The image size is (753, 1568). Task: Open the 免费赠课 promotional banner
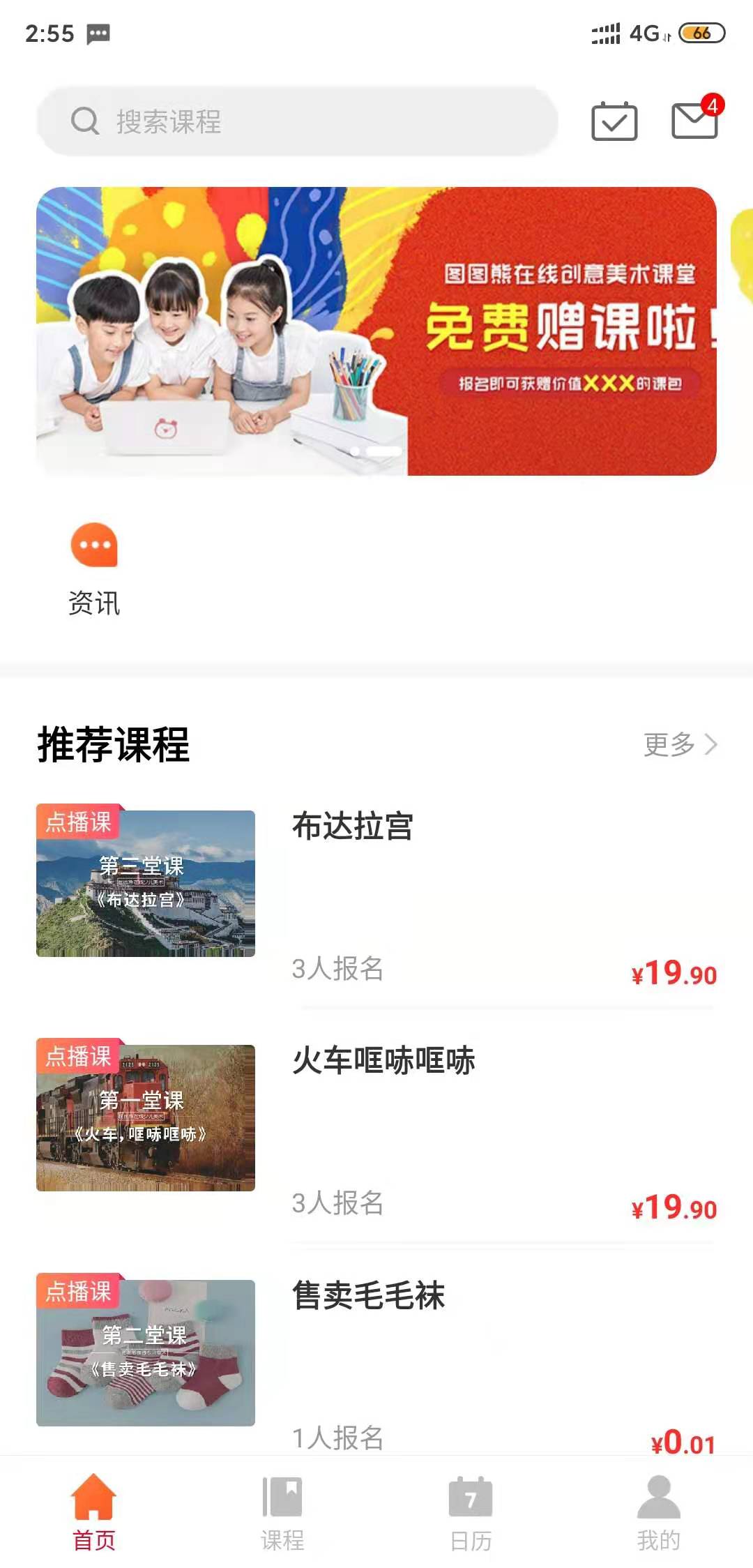pos(376,331)
